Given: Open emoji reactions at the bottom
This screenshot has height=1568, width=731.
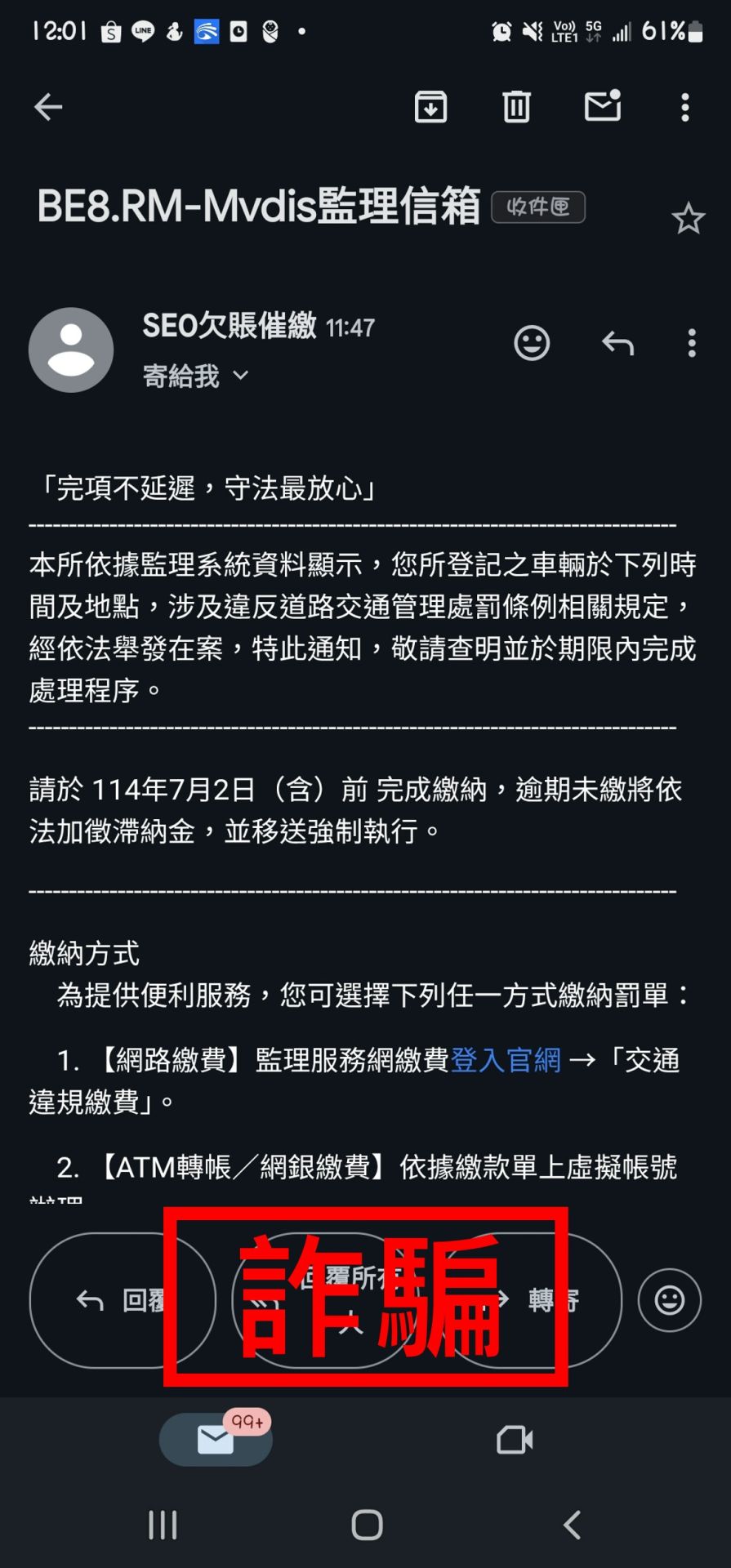Looking at the screenshot, I should click(x=669, y=1300).
